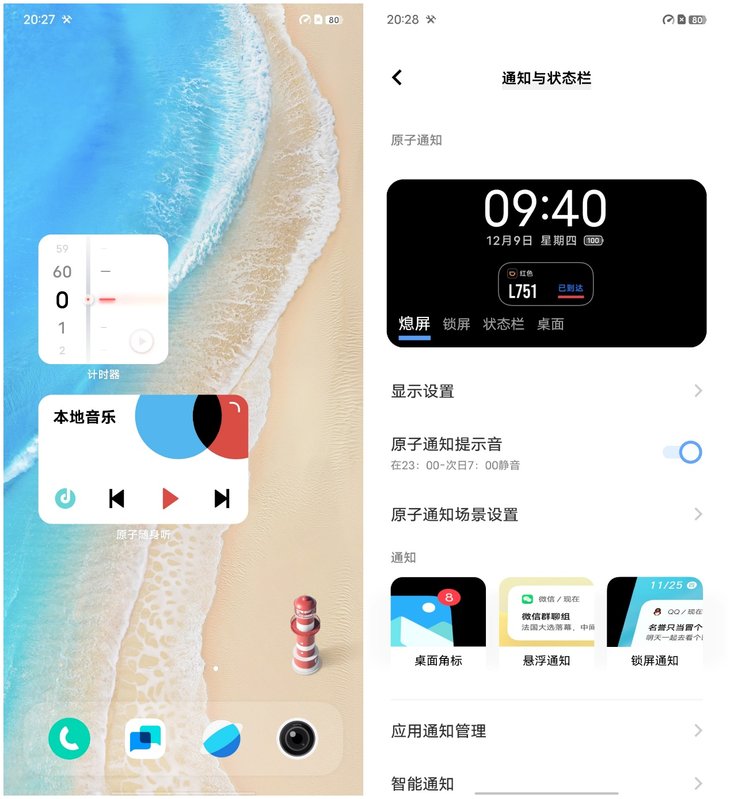Go back from 通知与状态栏 page

(x=397, y=77)
